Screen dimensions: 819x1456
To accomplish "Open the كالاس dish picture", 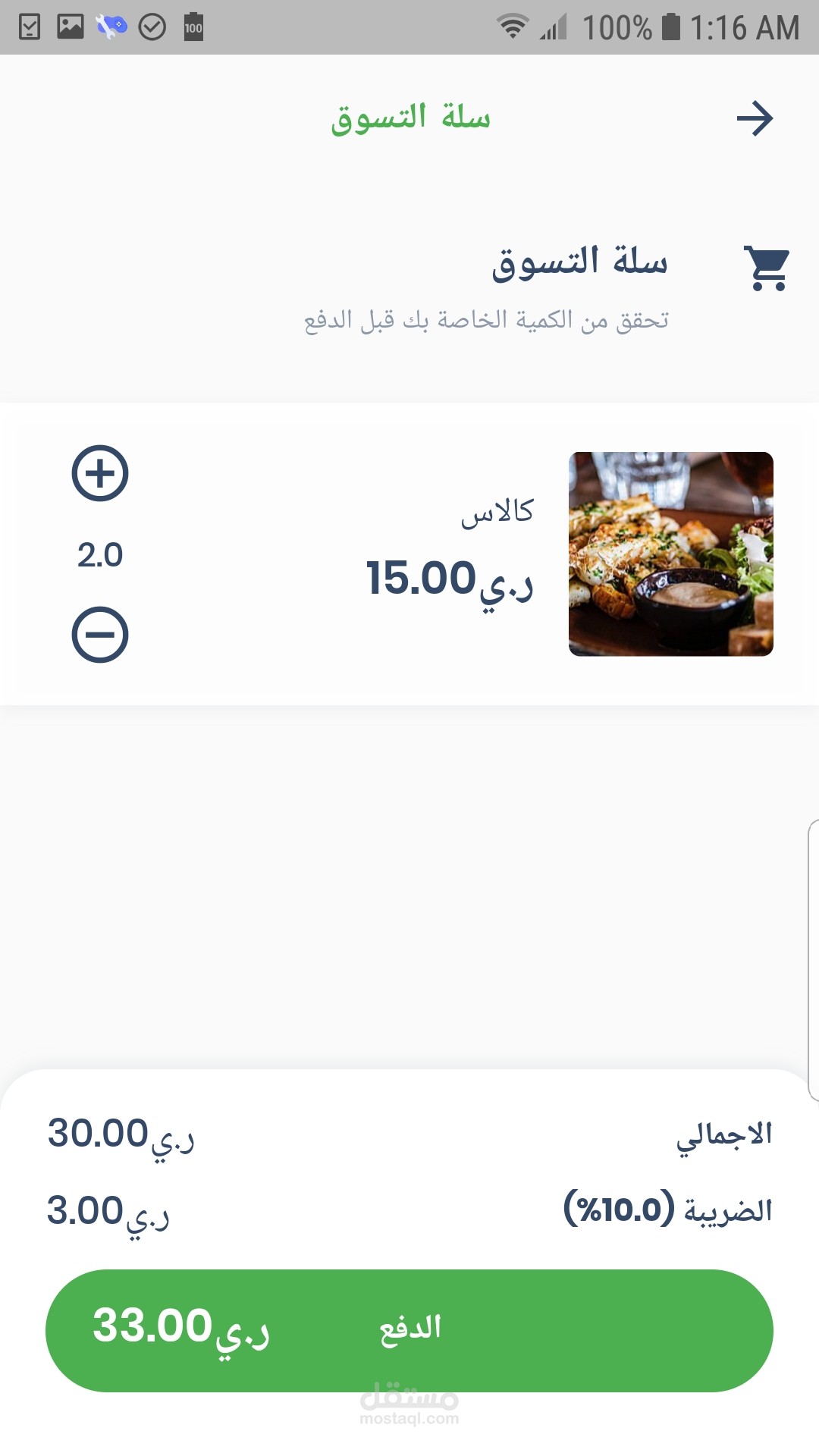I will tap(670, 554).
